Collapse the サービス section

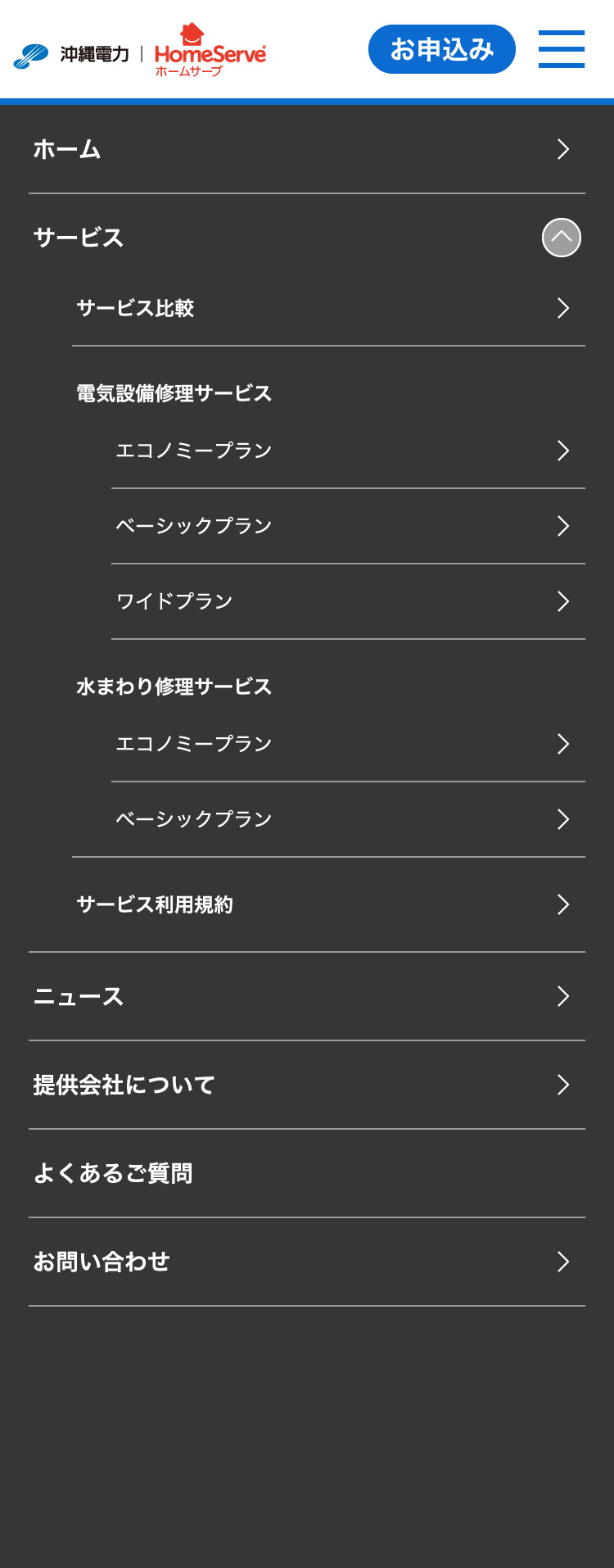click(561, 238)
